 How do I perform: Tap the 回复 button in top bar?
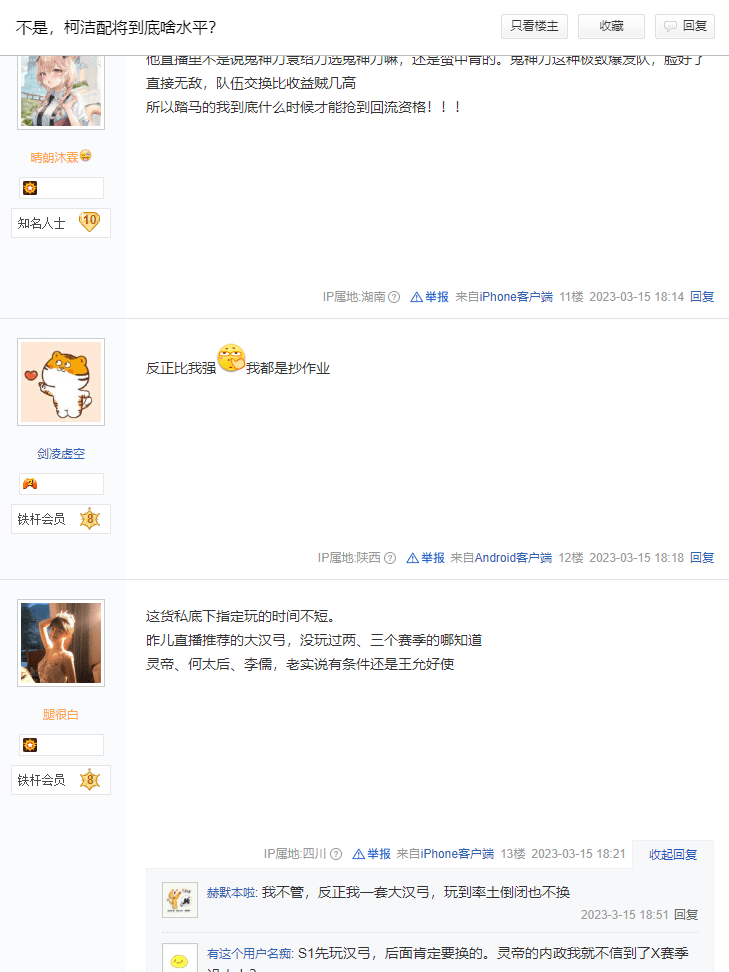[685, 26]
